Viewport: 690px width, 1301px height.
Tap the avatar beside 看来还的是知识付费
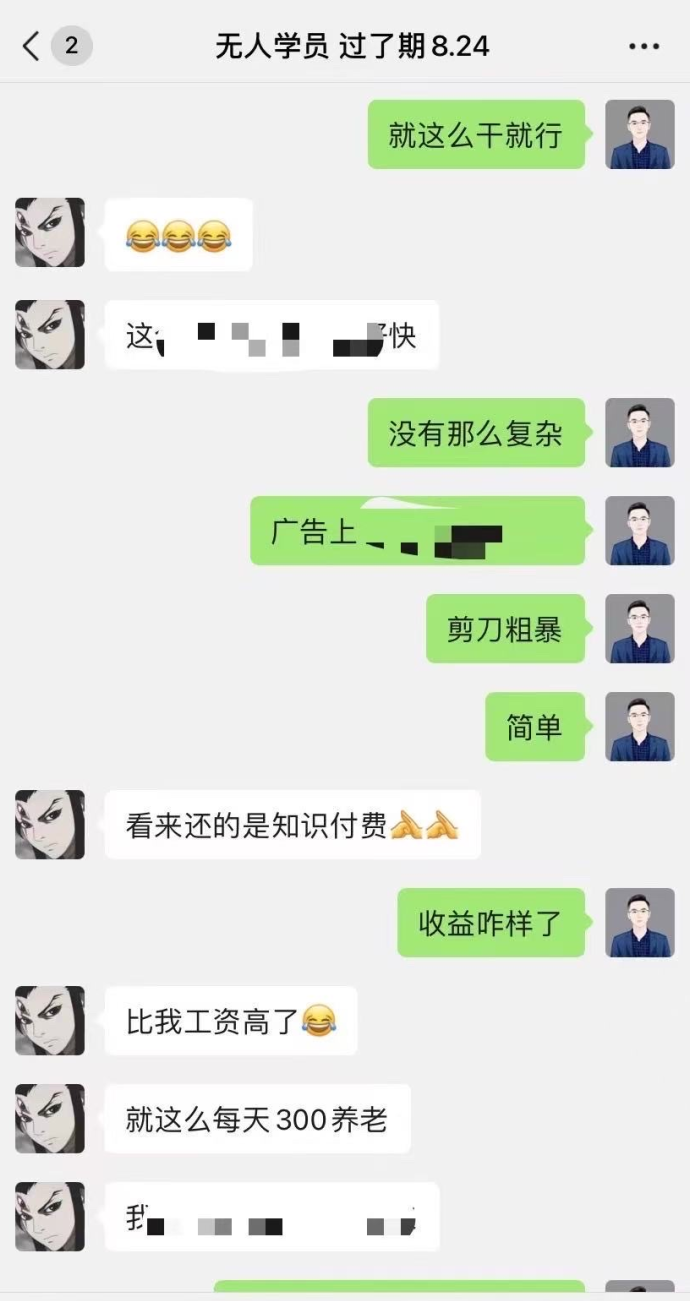pyautogui.click(x=50, y=824)
